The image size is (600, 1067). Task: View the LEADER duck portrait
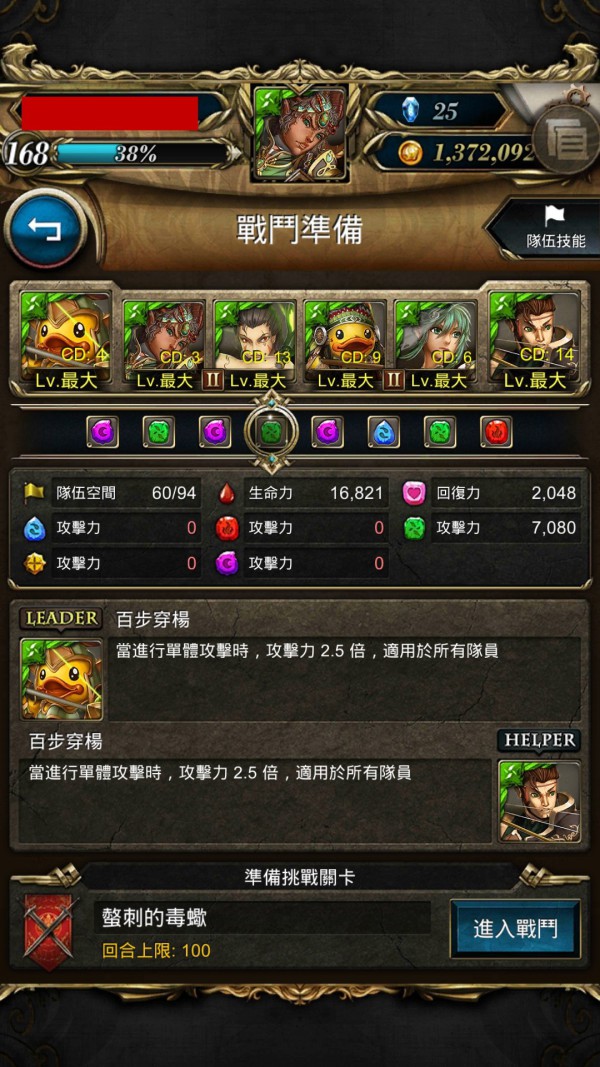61,678
